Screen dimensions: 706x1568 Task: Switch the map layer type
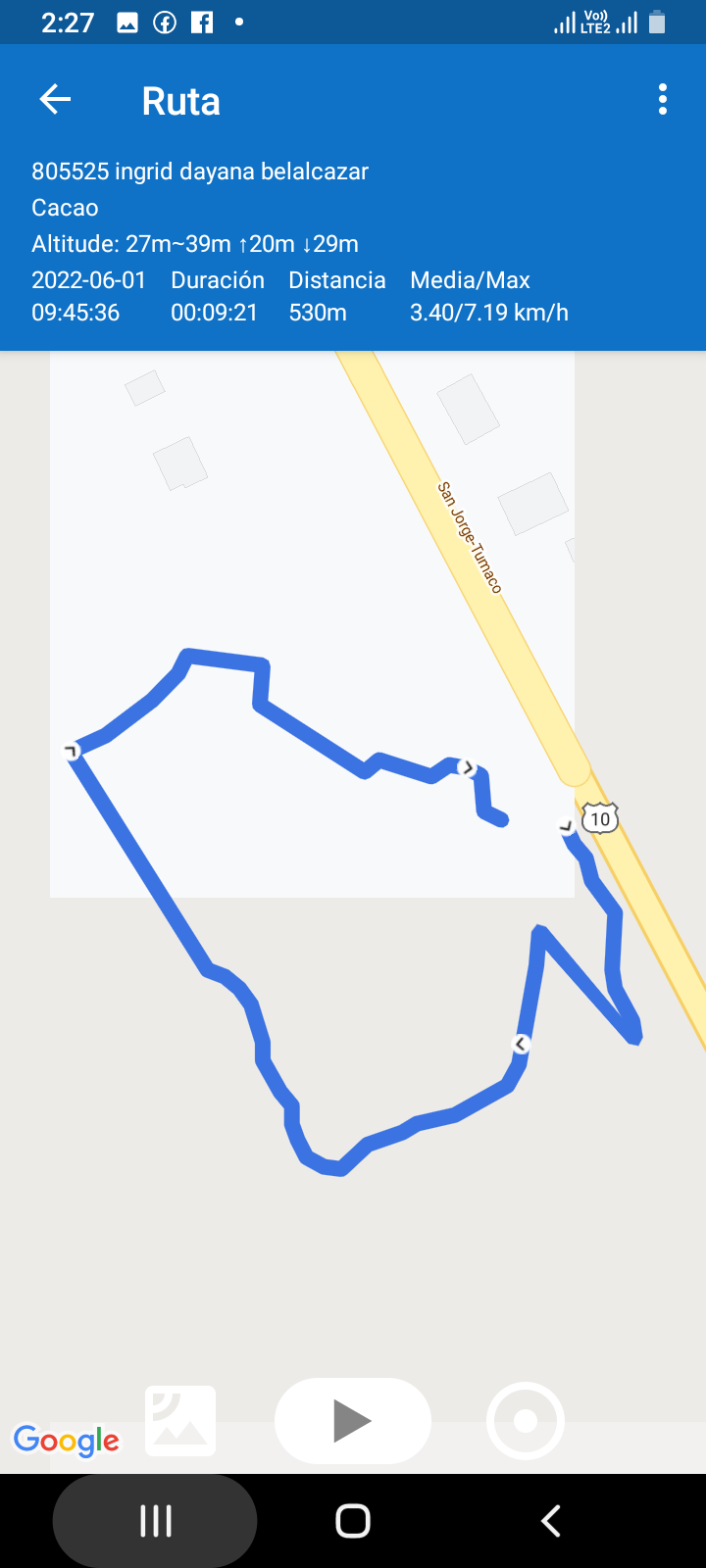180,1421
